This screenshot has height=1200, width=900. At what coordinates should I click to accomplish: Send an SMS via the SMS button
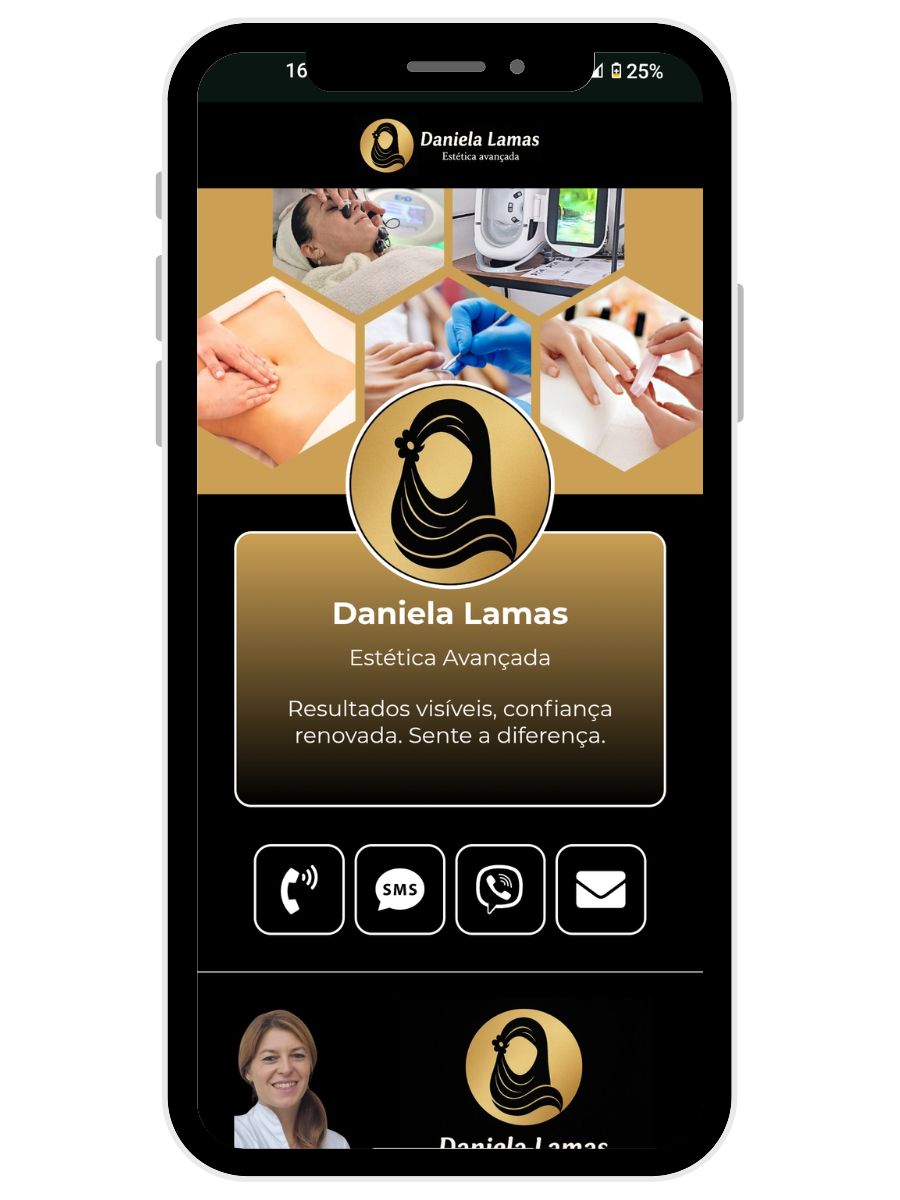400,890
